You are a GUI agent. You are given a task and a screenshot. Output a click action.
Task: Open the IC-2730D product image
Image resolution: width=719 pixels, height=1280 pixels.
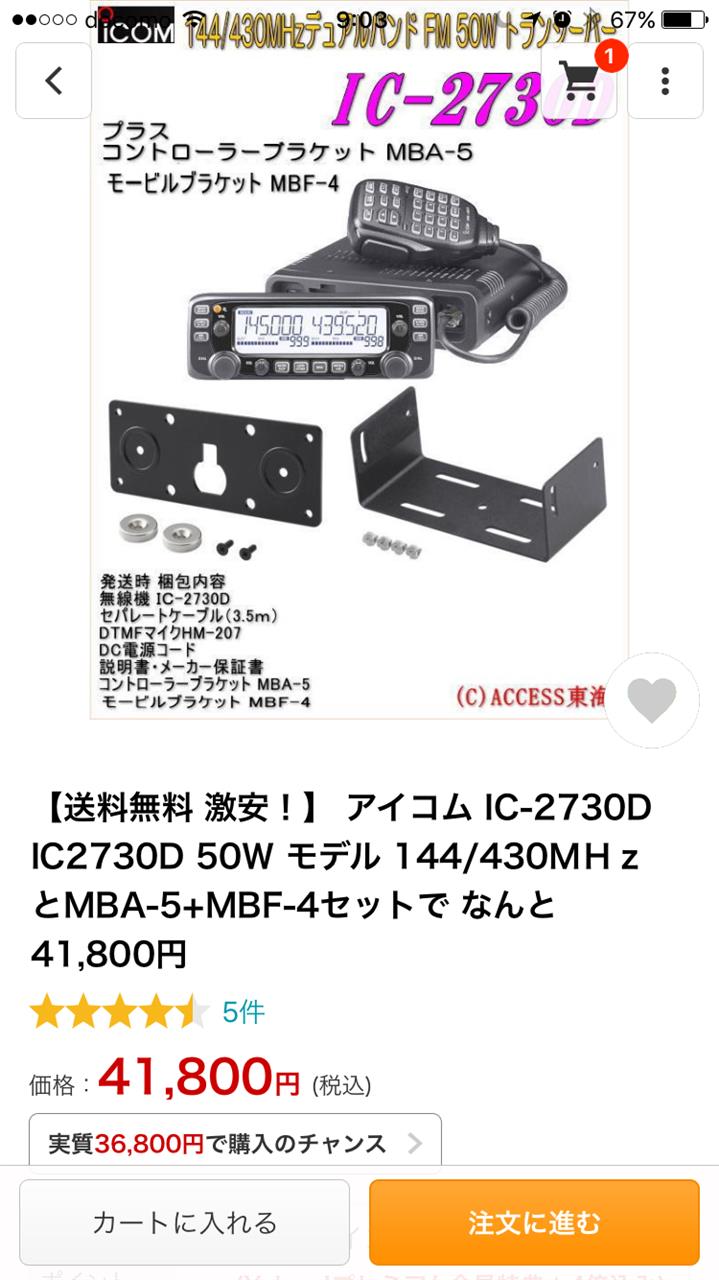359,362
